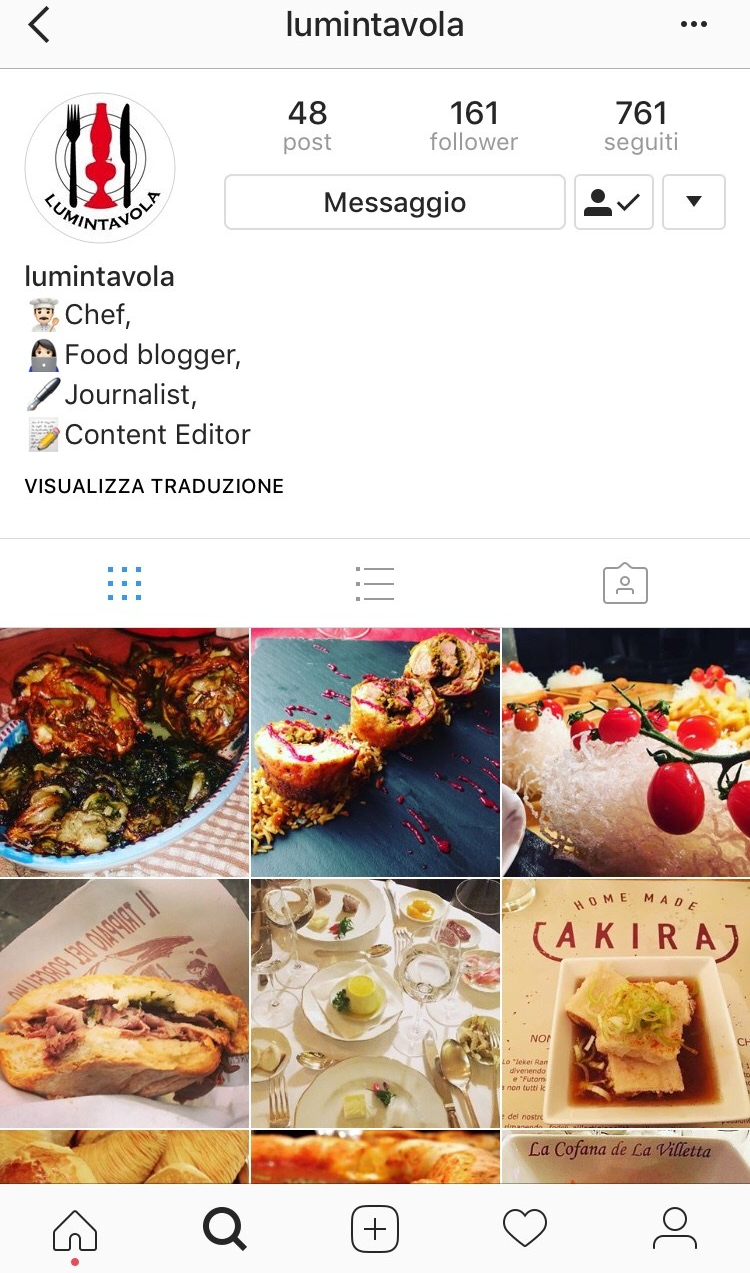Viewport: 750px width, 1273px height.
Task: Switch to tagged photos tab
Action: point(625,583)
